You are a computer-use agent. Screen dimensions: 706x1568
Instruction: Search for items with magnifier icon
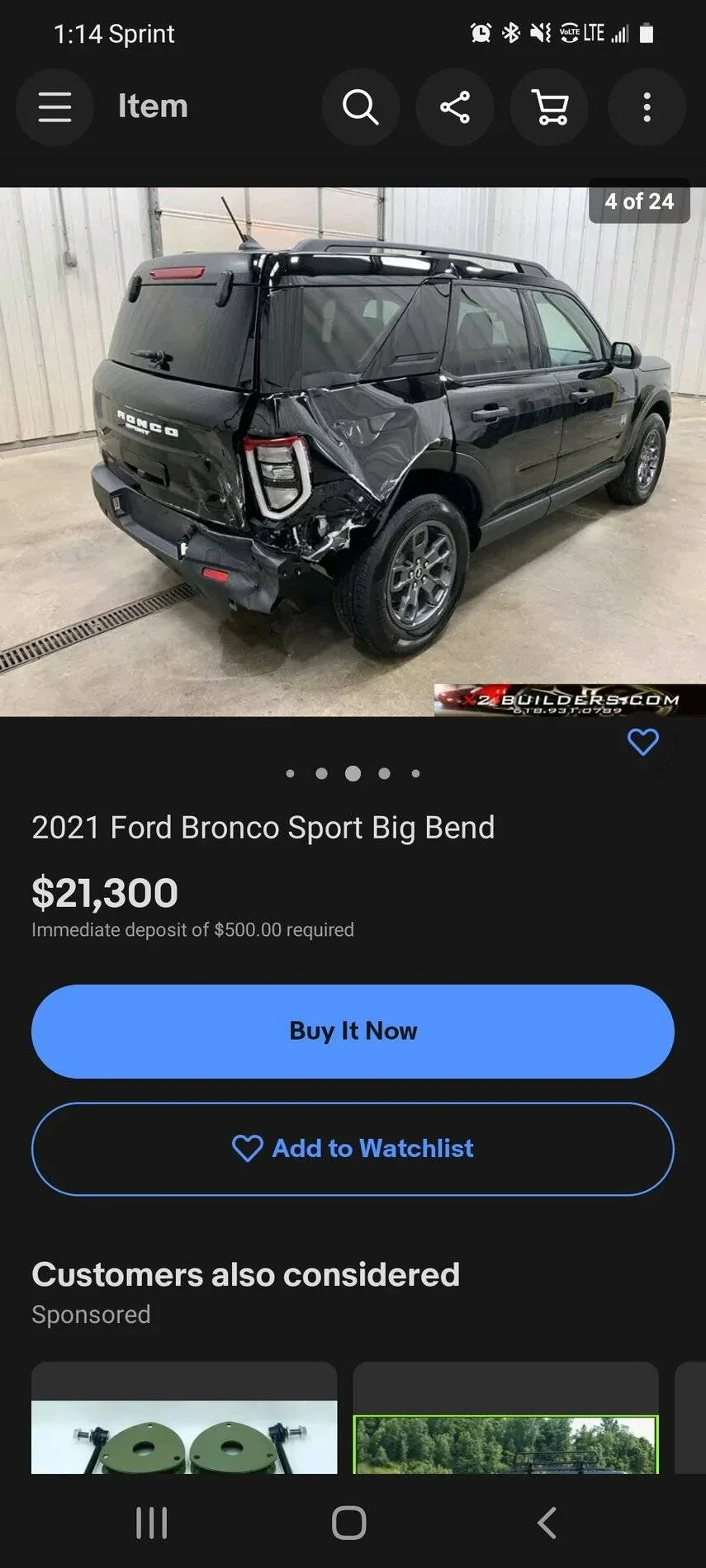pyautogui.click(x=361, y=107)
